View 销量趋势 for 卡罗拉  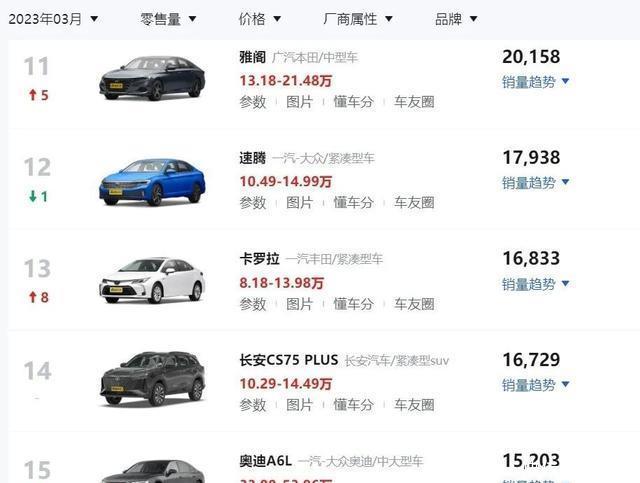tap(535, 284)
